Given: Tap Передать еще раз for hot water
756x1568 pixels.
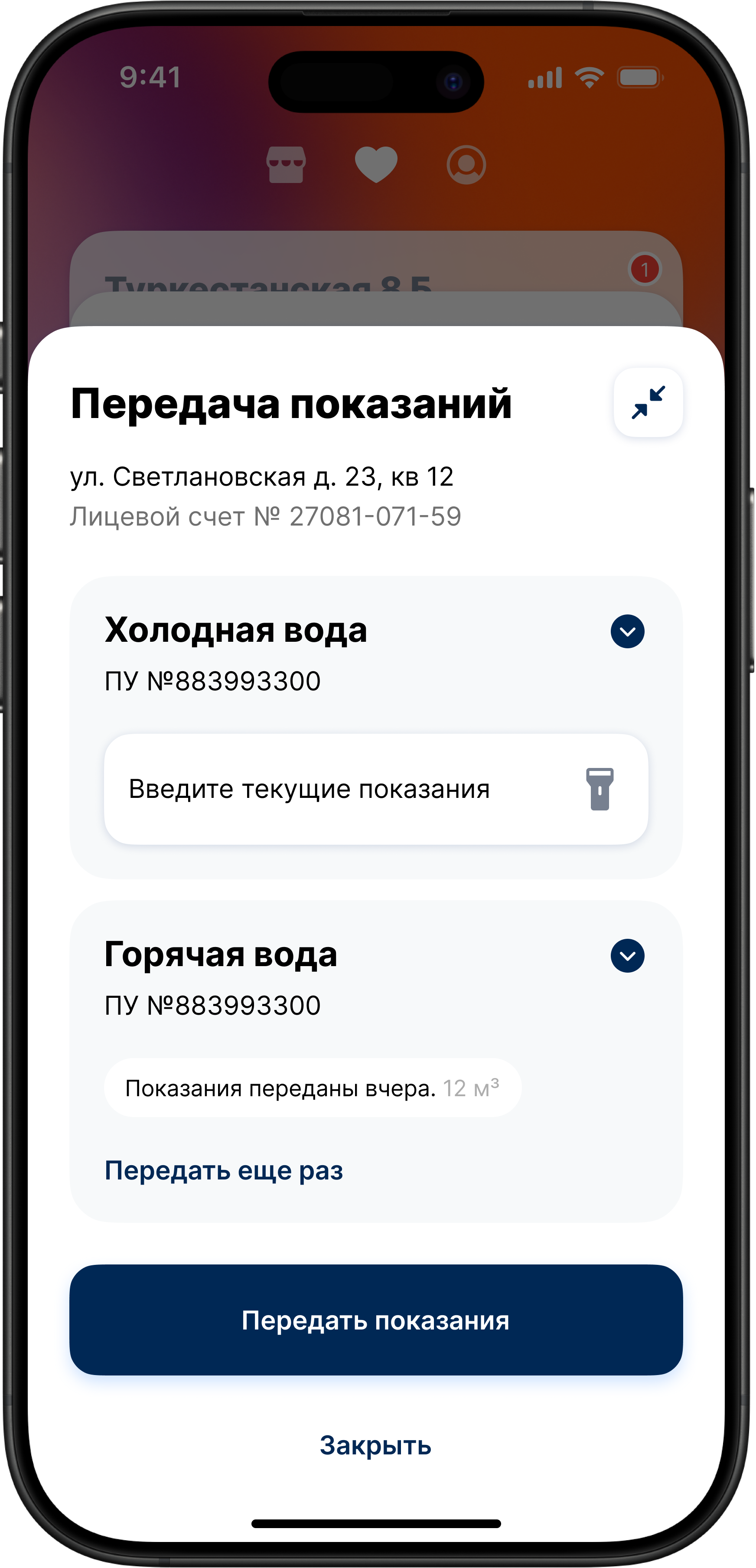Looking at the screenshot, I should tap(224, 1170).
